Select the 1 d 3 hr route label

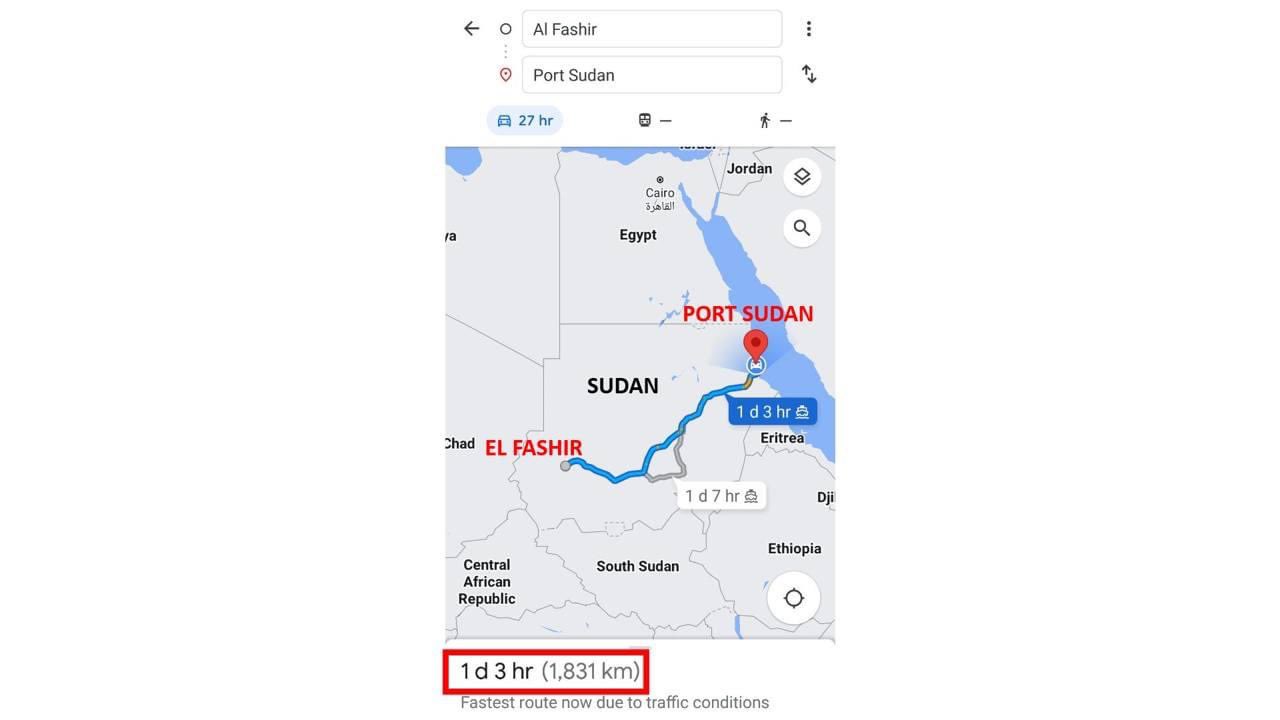tap(772, 412)
